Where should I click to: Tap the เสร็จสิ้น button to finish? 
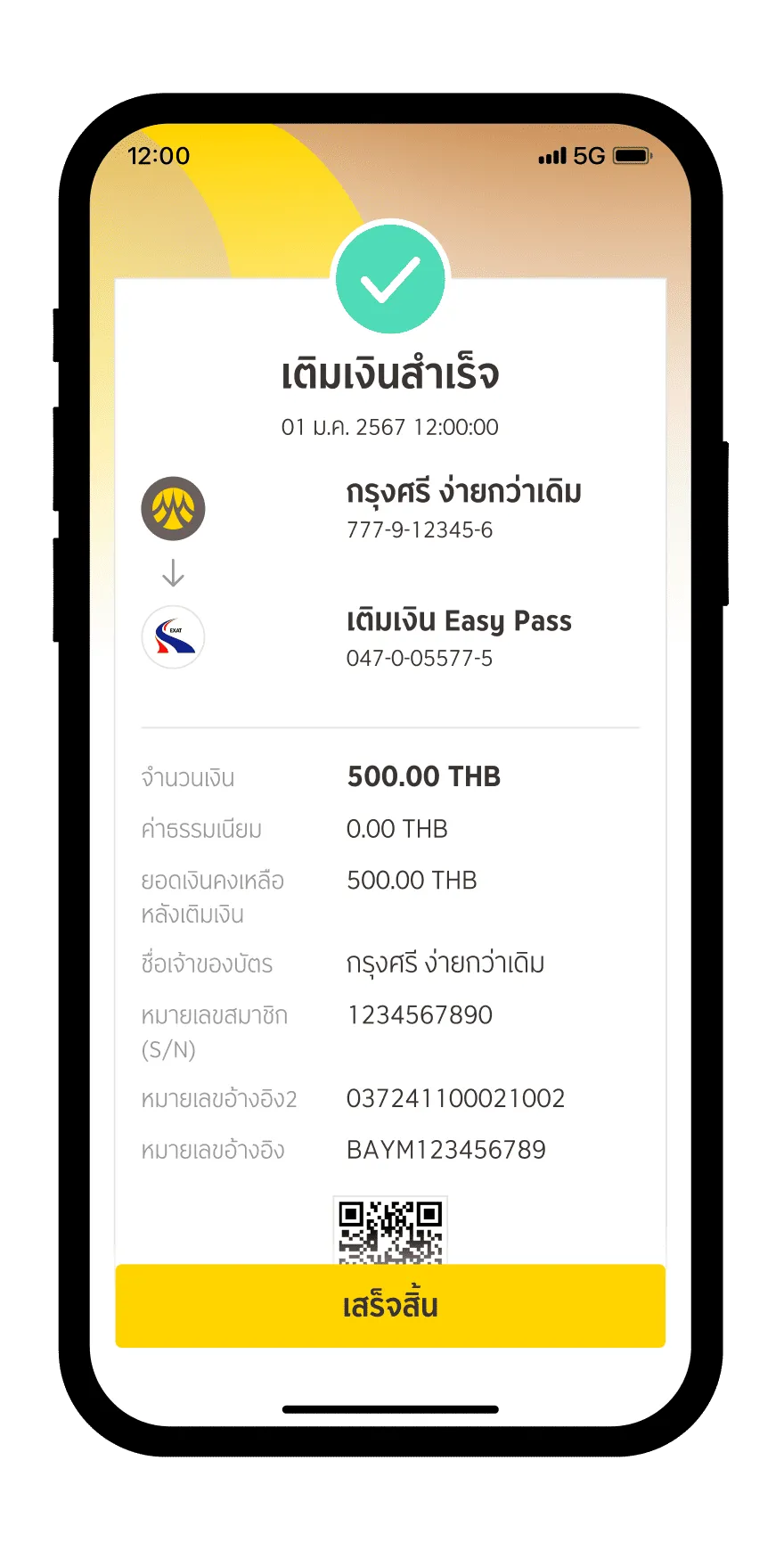(390, 1306)
